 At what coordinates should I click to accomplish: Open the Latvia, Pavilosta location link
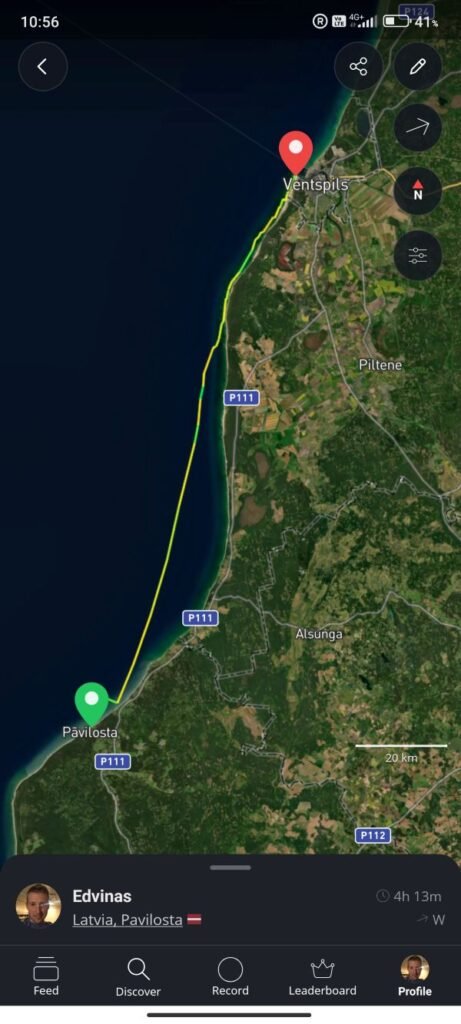coord(127,920)
